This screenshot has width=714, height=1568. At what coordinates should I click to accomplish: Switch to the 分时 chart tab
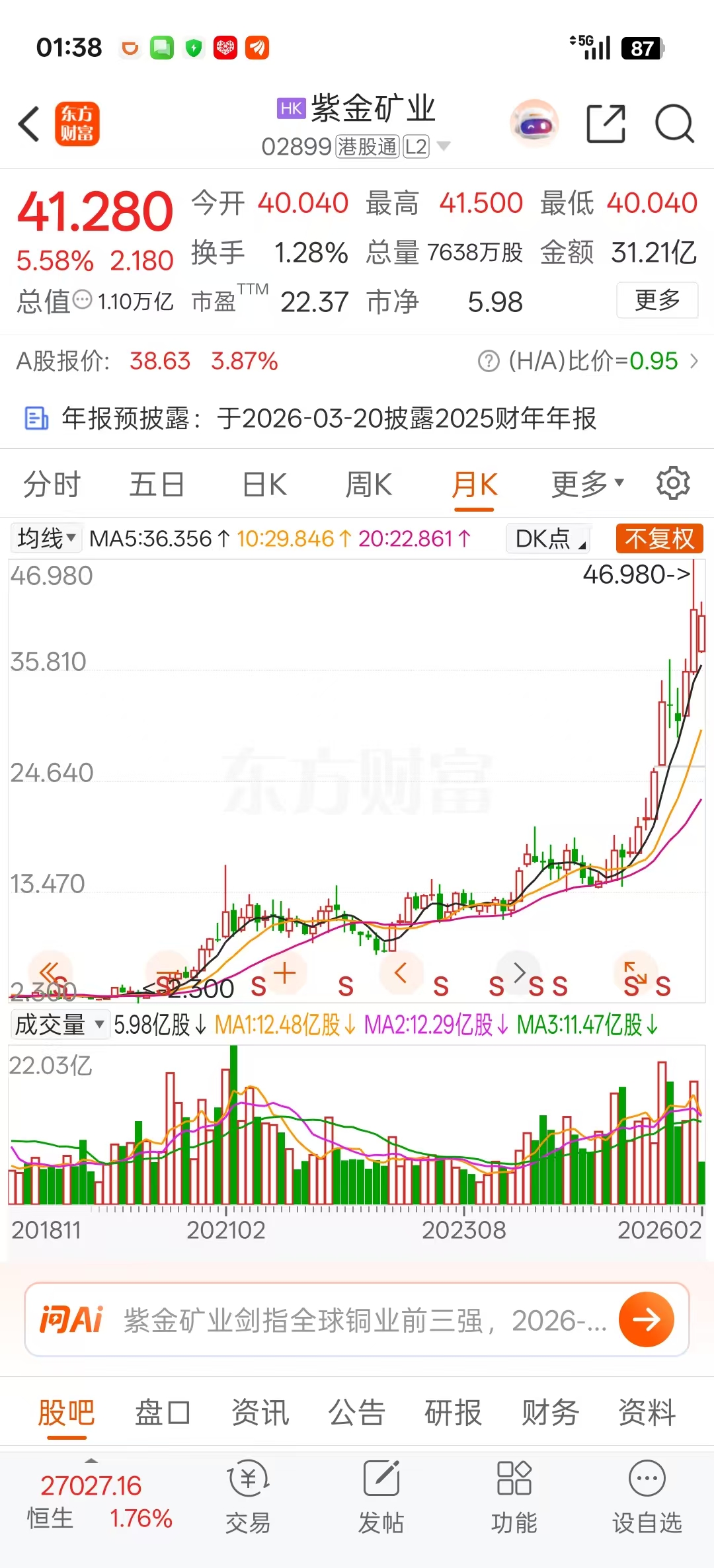click(x=52, y=485)
